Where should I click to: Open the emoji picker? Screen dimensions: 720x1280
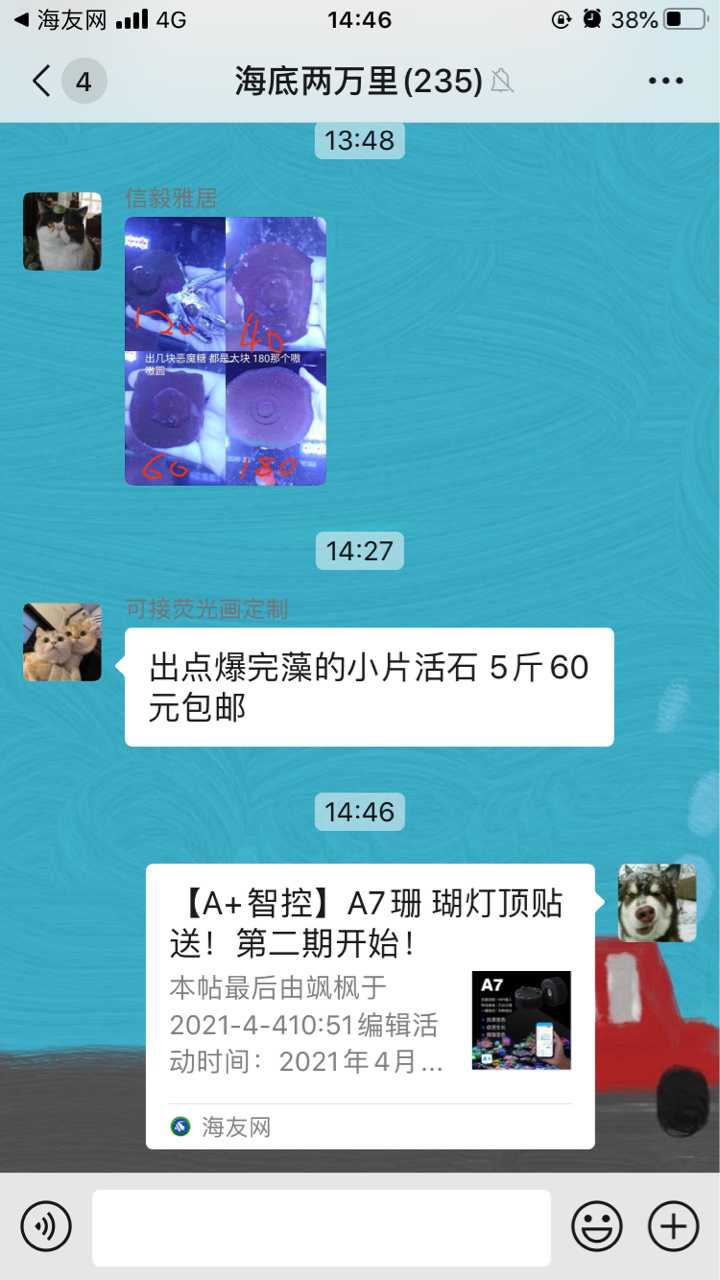597,1227
